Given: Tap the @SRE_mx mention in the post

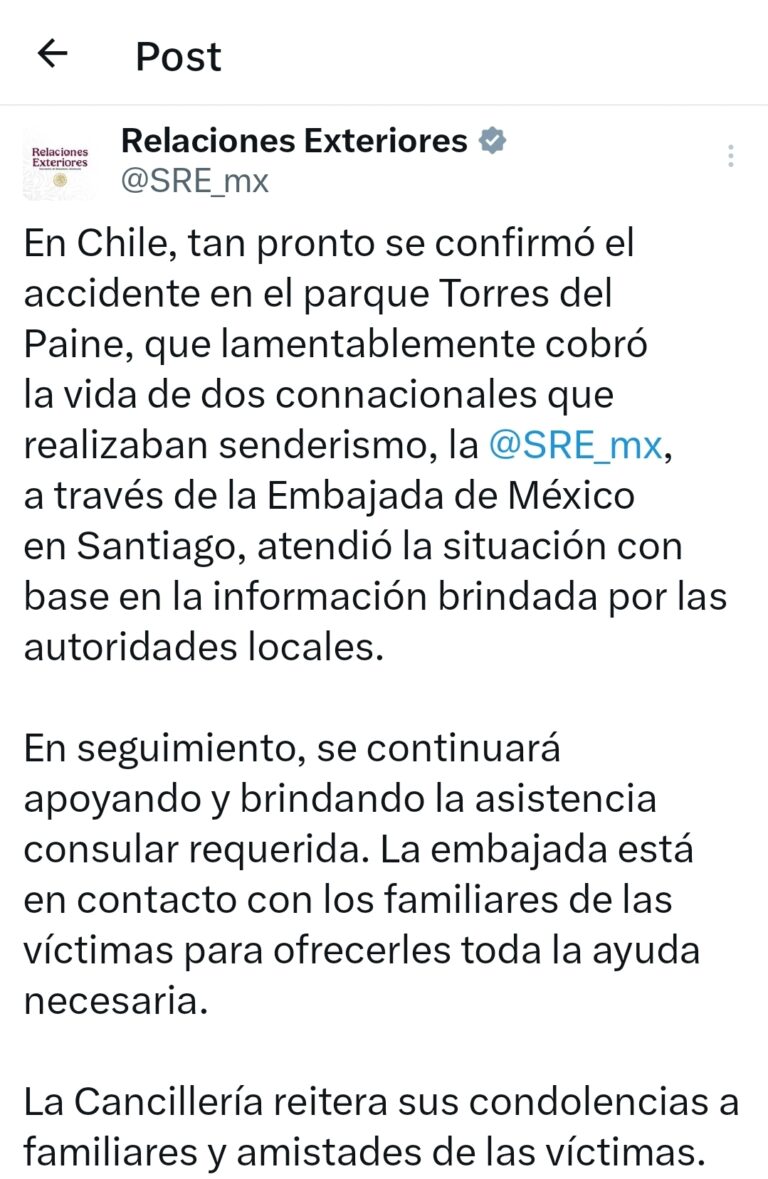Looking at the screenshot, I should click(x=575, y=446).
